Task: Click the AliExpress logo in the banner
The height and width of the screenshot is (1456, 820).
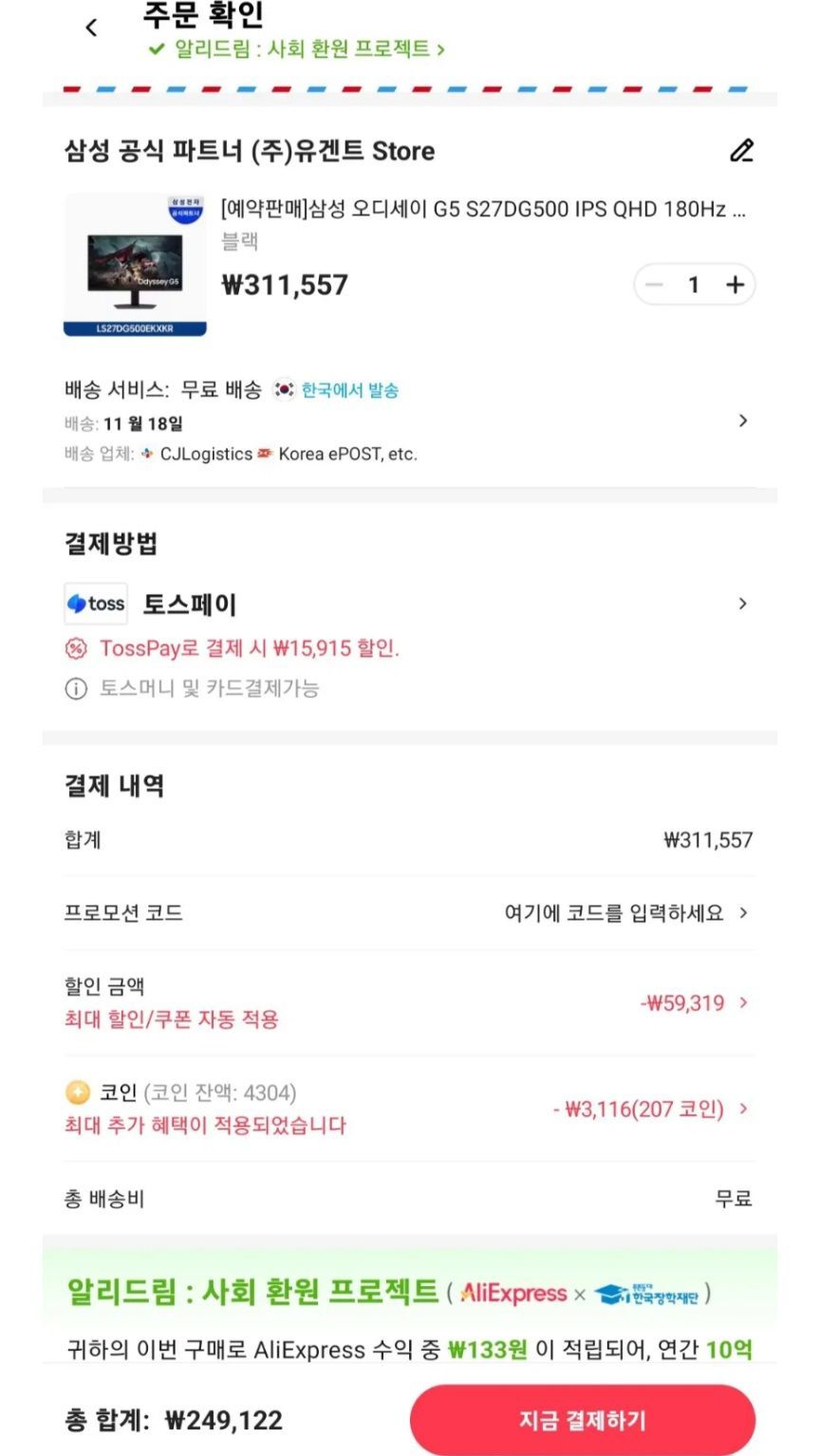Action: click(514, 1292)
